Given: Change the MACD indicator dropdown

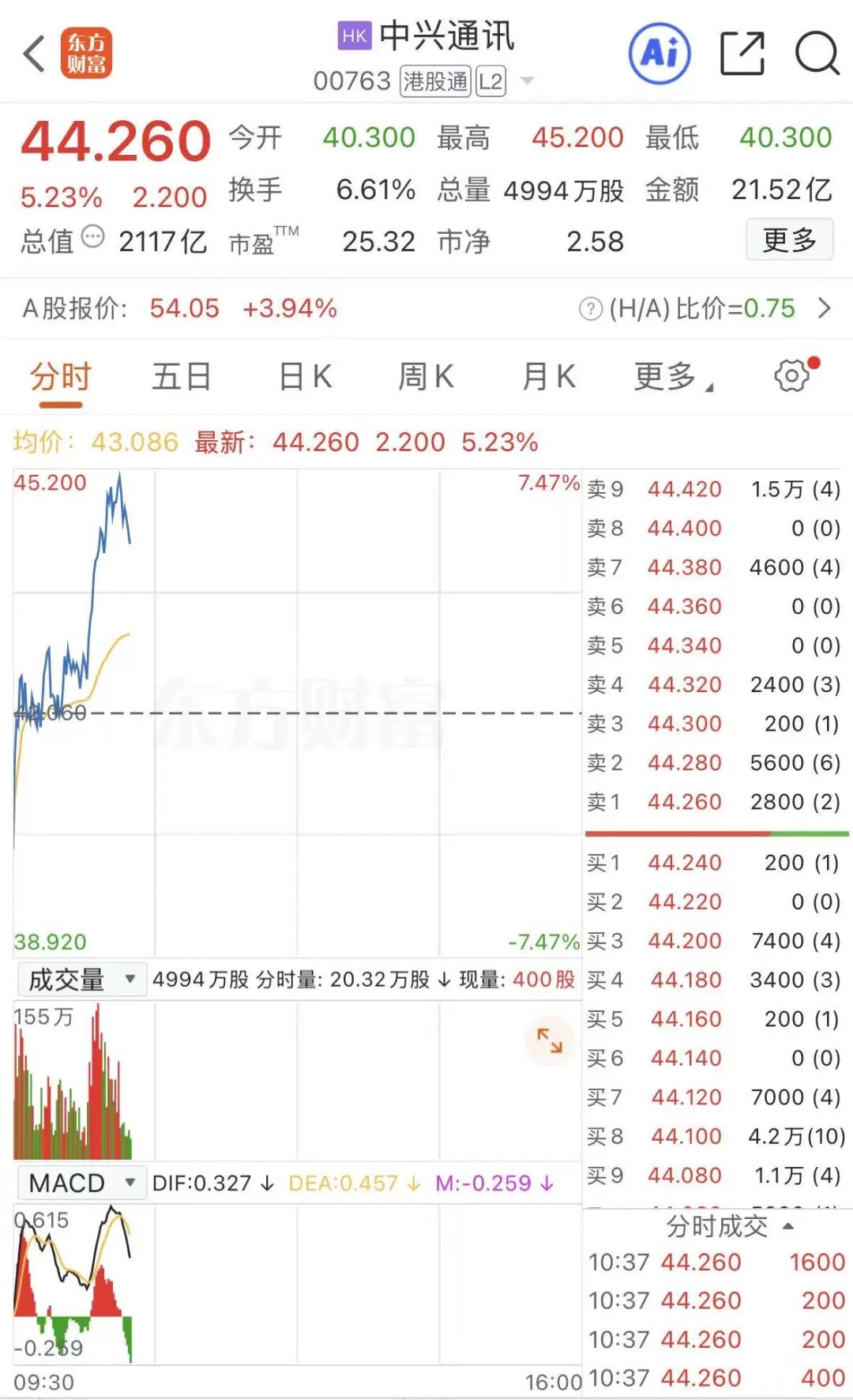Looking at the screenshot, I should point(81,1183).
